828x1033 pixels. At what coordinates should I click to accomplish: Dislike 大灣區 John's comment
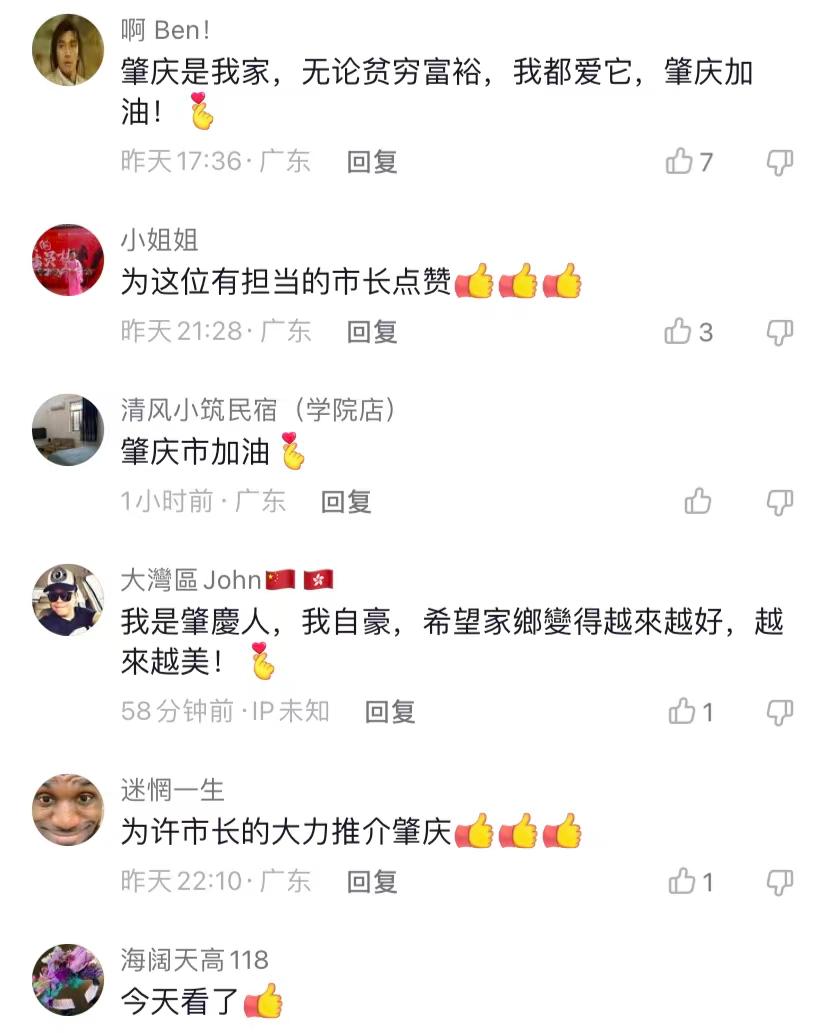point(780,713)
